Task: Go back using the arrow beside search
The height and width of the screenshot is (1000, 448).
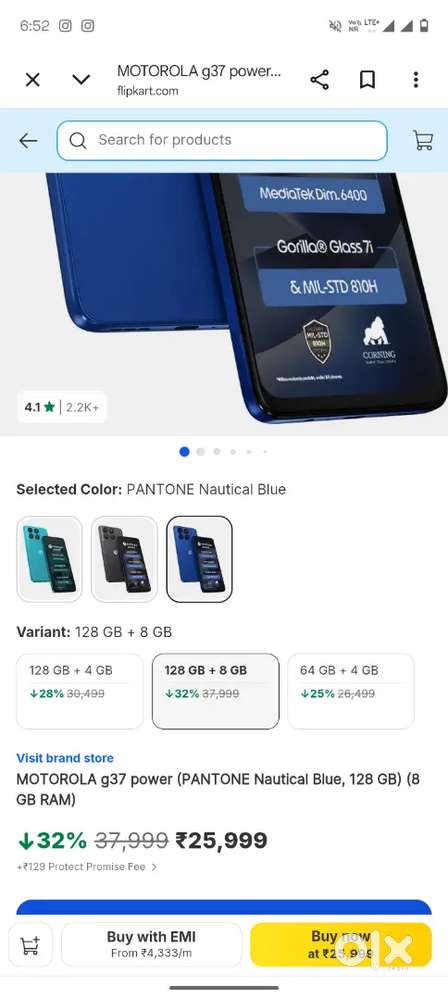Action: (28, 141)
